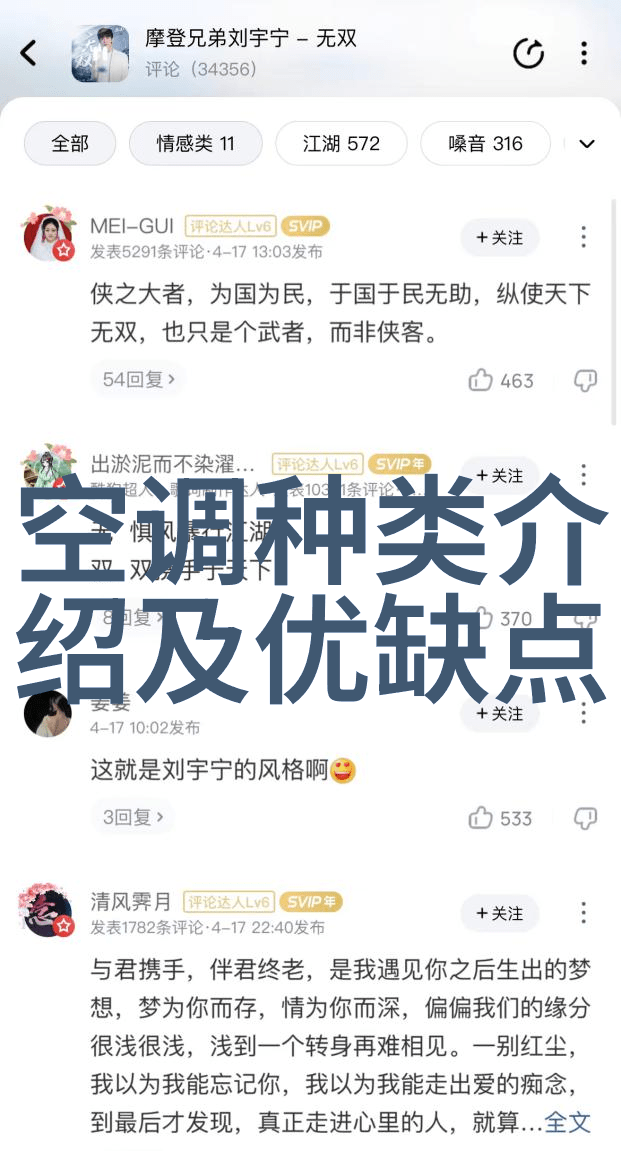The height and width of the screenshot is (1151, 621).
Task: Open more options on MEI-GUI's comment
Action: click(x=584, y=237)
